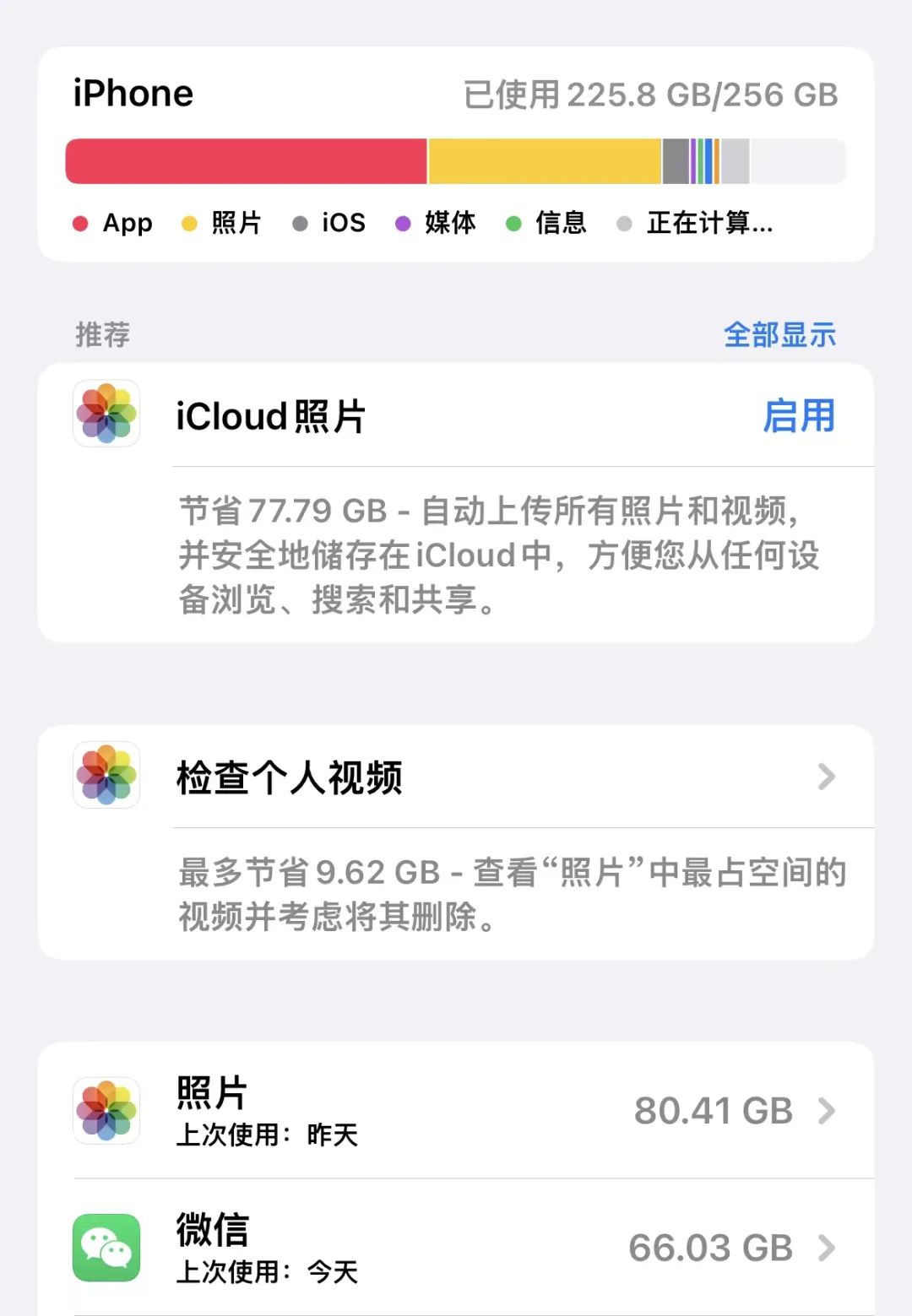Enable iCloud照片 with the 启用 button
The height and width of the screenshot is (1316, 912).
tap(798, 415)
